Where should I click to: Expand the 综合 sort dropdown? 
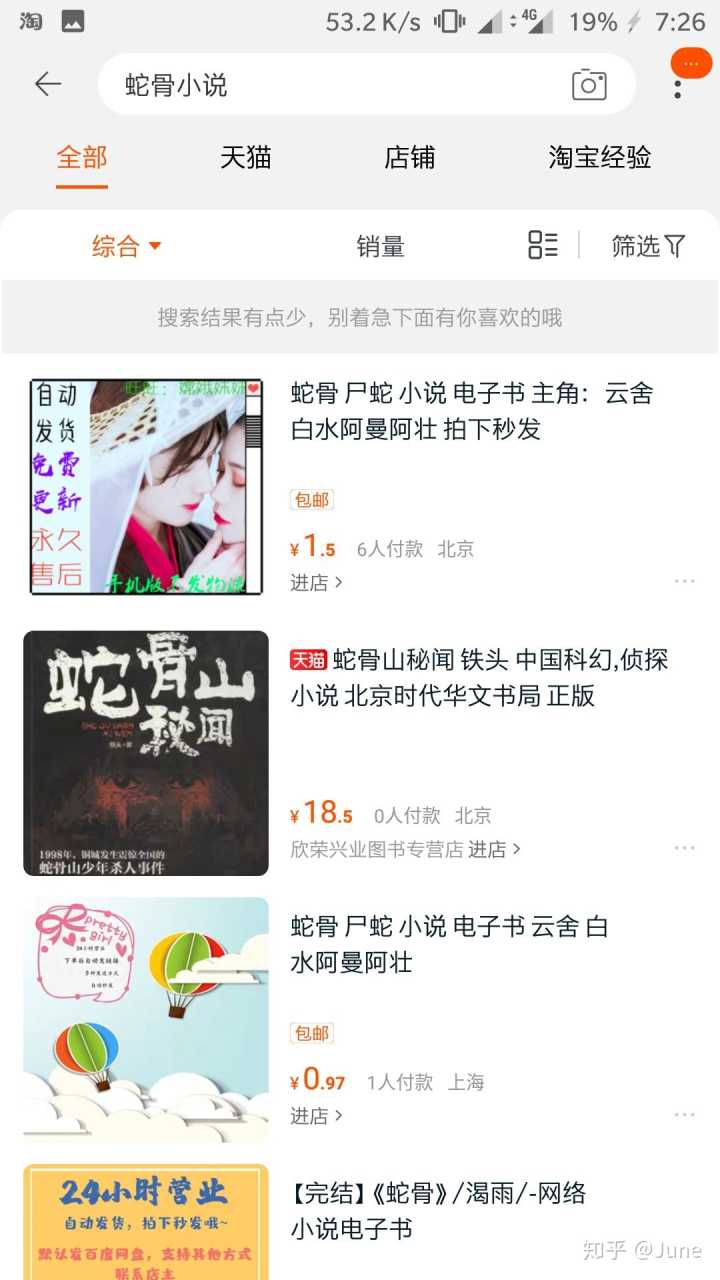tap(127, 246)
